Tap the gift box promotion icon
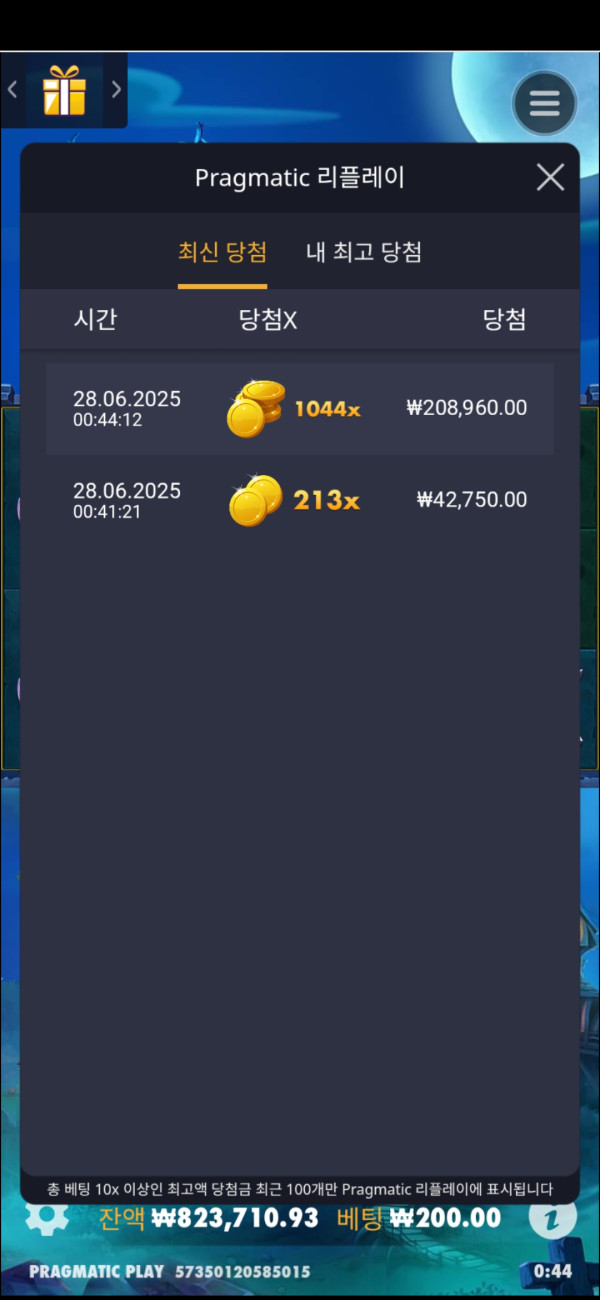Viewport: 600px width, 1300px height. (x=64, y=91)
